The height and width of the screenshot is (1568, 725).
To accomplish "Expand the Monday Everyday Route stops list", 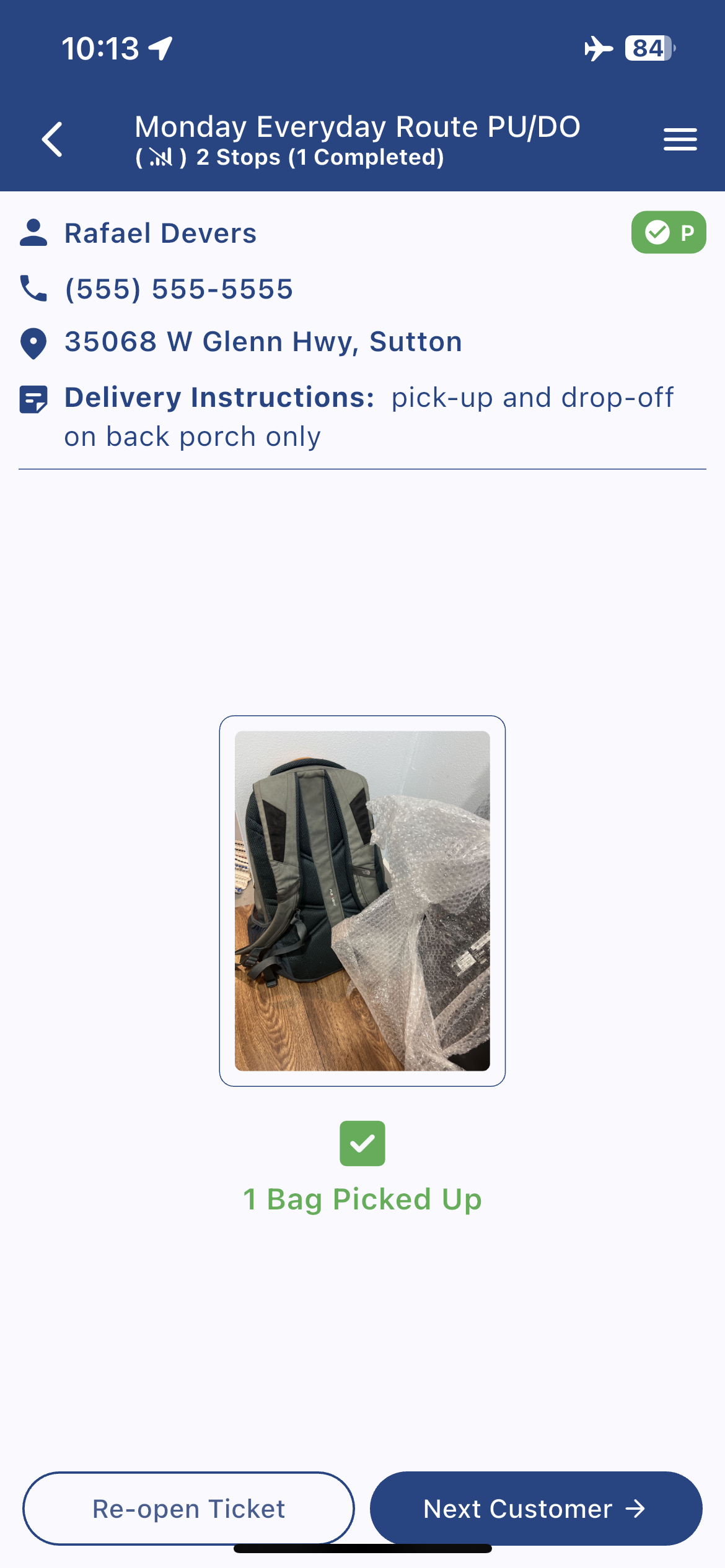I will pos(320,157).
